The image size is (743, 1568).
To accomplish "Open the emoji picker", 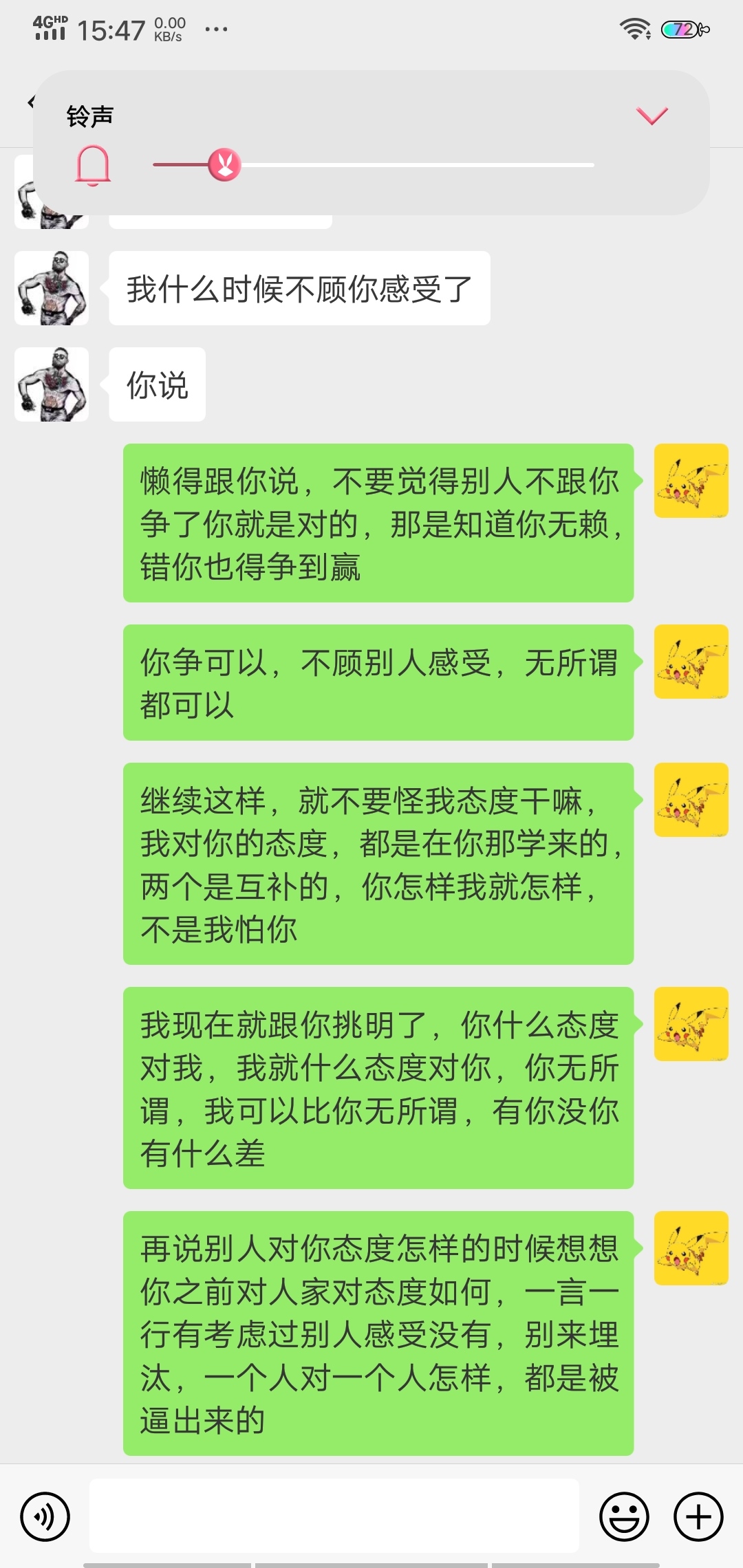I will pos(624,1516).
